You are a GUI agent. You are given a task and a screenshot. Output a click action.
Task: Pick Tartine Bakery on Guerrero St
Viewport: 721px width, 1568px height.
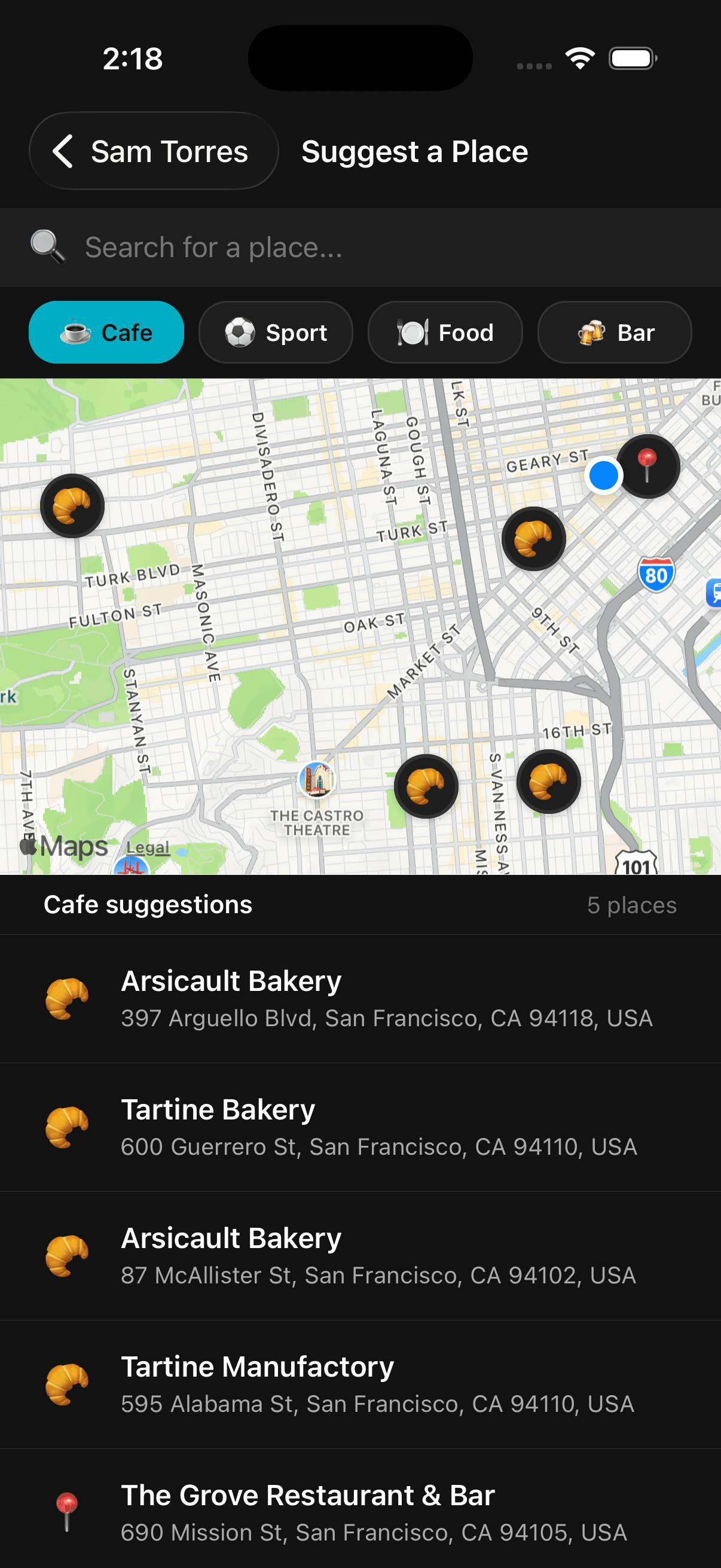360,1127
